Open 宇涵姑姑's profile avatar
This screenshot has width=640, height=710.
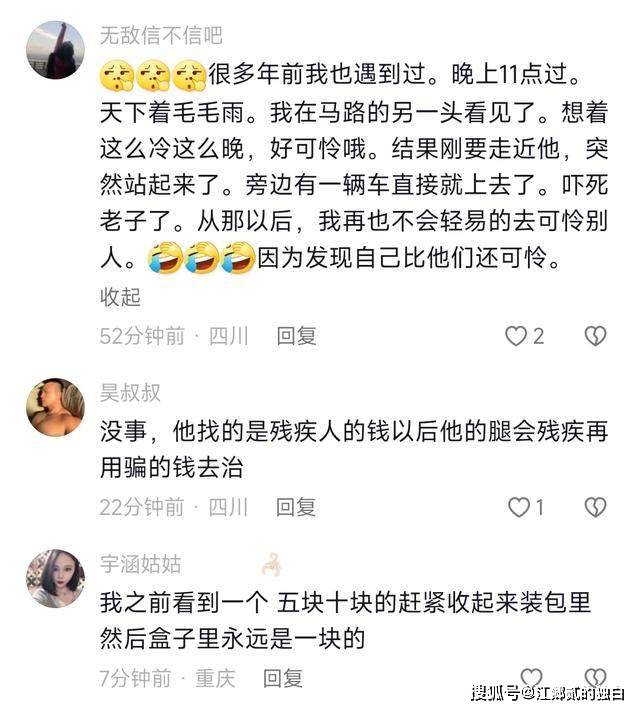[55, 578]
